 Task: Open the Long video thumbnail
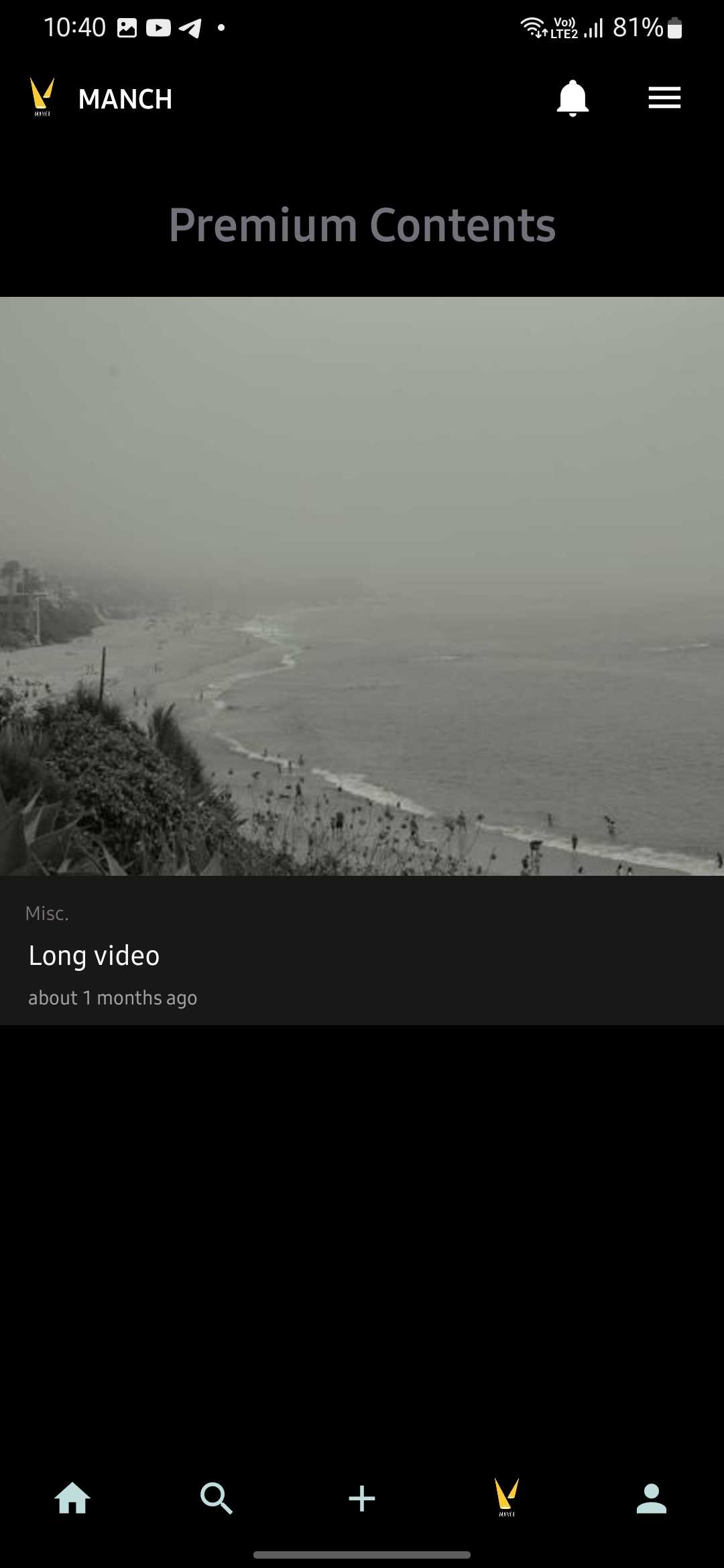point(362,586)
